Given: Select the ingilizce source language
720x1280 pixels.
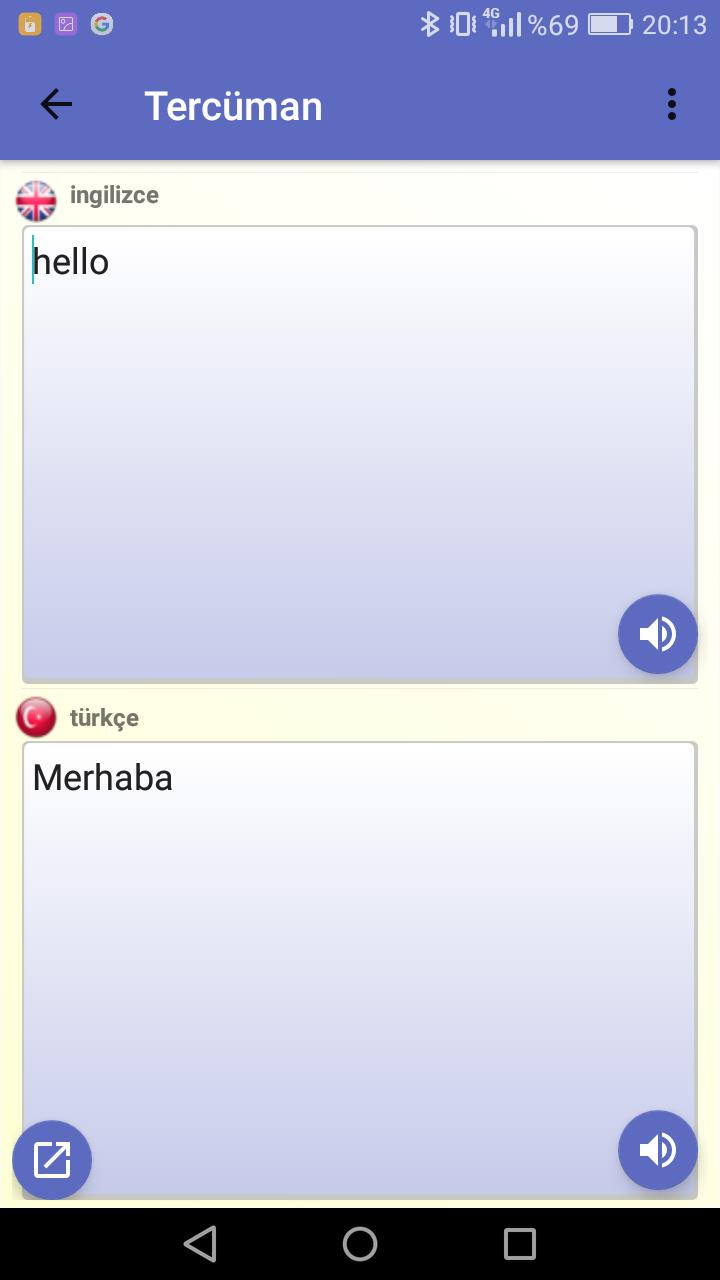Looking at the screenshot, I should 88,197.
